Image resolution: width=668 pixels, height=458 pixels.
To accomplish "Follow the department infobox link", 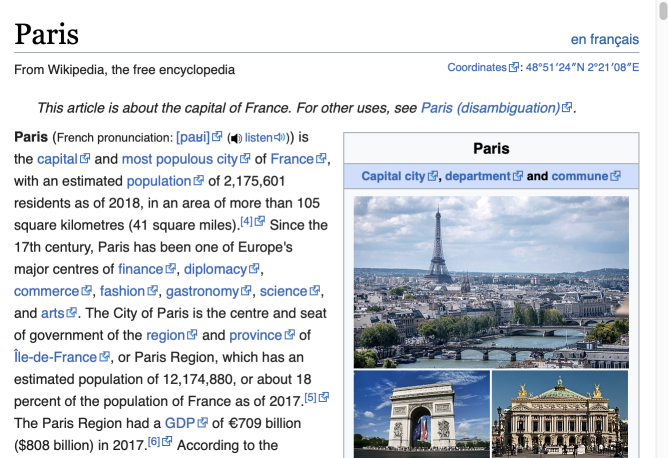I will click(477, 176).
